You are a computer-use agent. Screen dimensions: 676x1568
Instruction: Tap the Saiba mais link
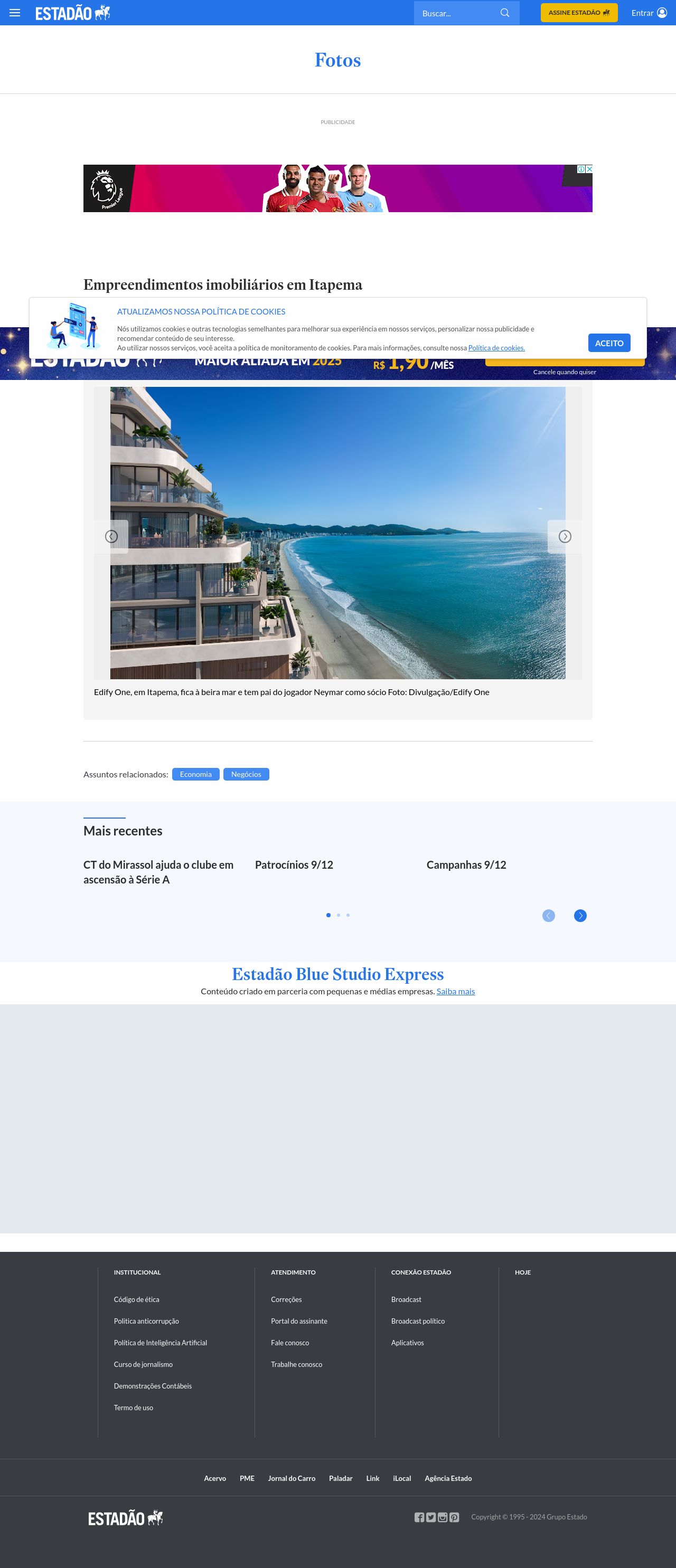click(456, 991)
